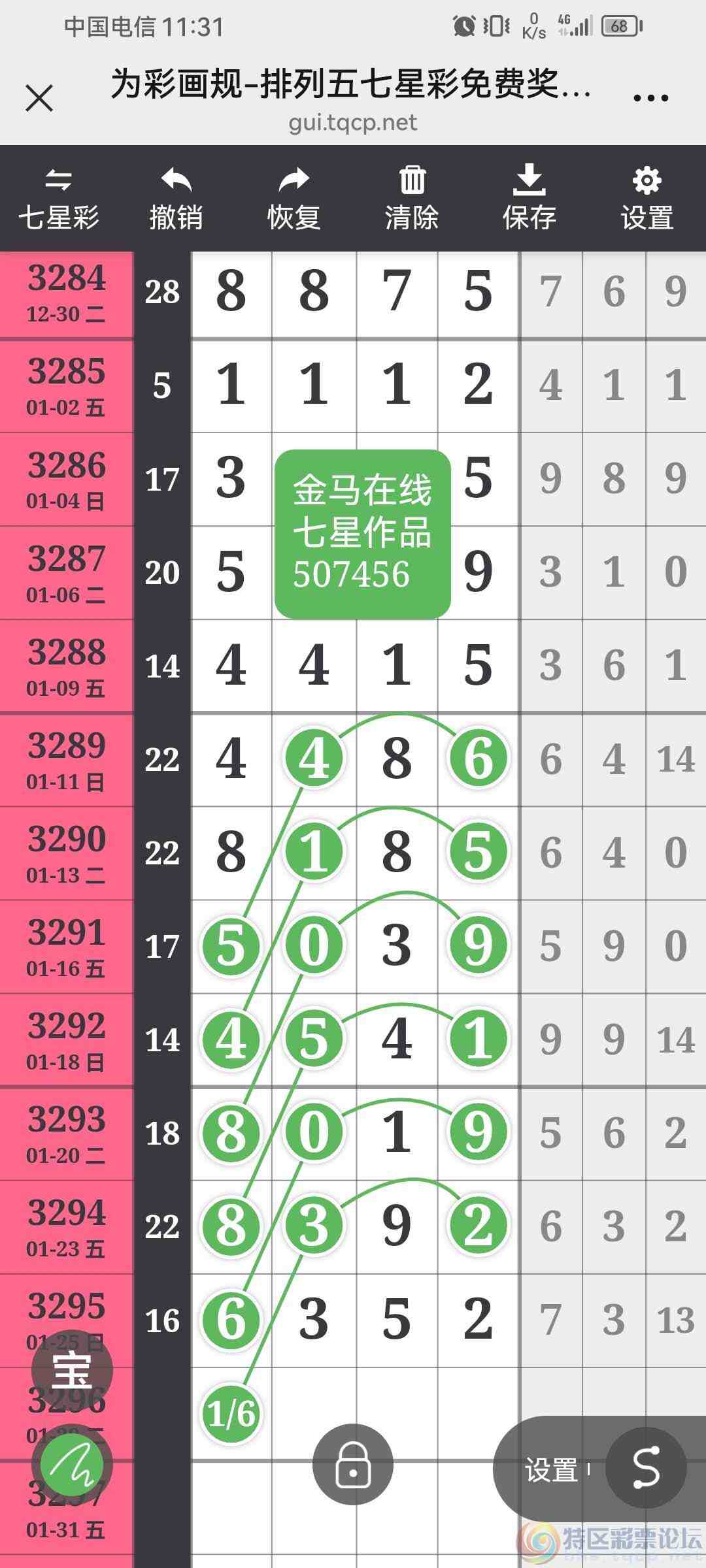Tap the circled green 5 in row 3291
This screenshot has width=706, height=1568.
(229, 947)
